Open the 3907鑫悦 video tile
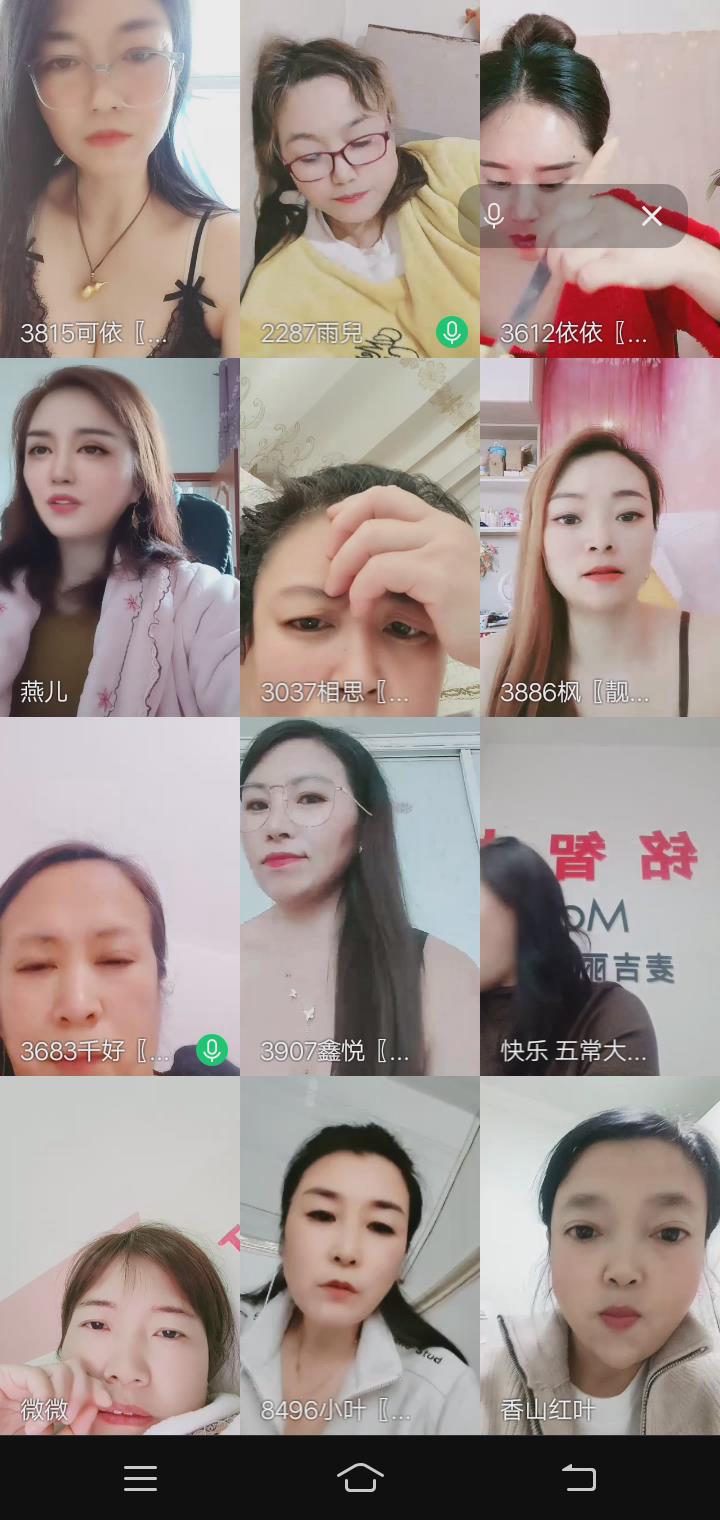Image resolution: width=720 pixels, height=1520 pixels. [360, 896]
